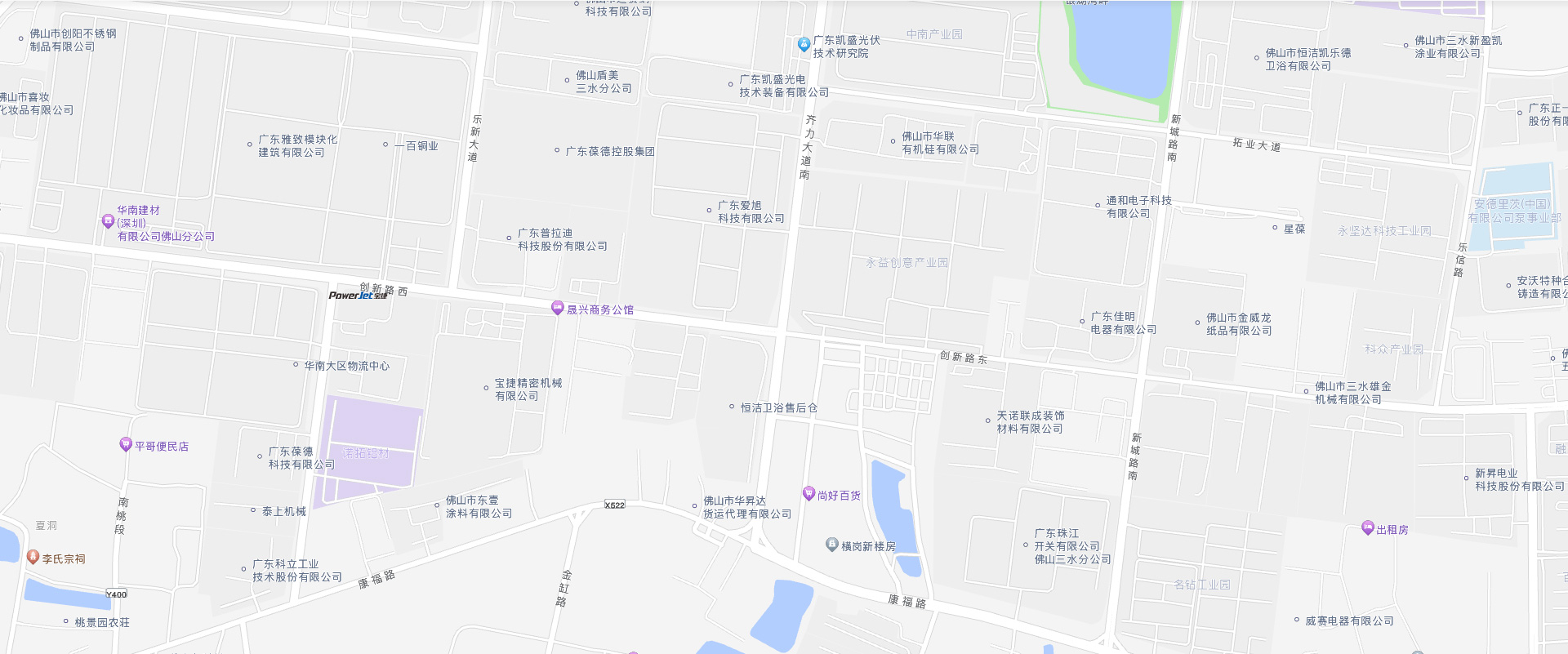Open the 恒洁卫浴售后仓 point

[732, 407]
